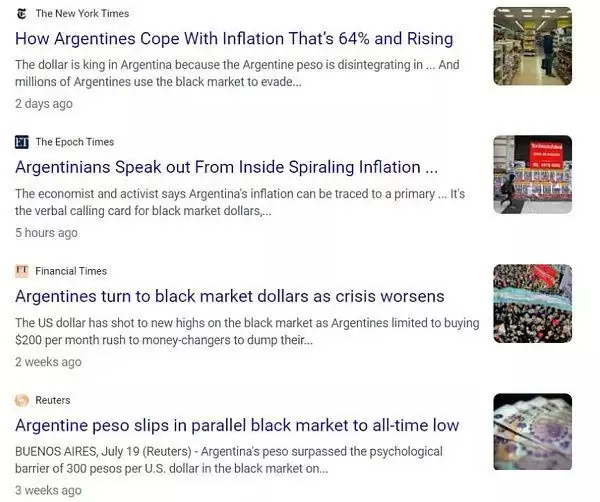Tap the crowd photo thumbnail for Financial Times
The image size is (600, 502).
[x=532, y=303]
